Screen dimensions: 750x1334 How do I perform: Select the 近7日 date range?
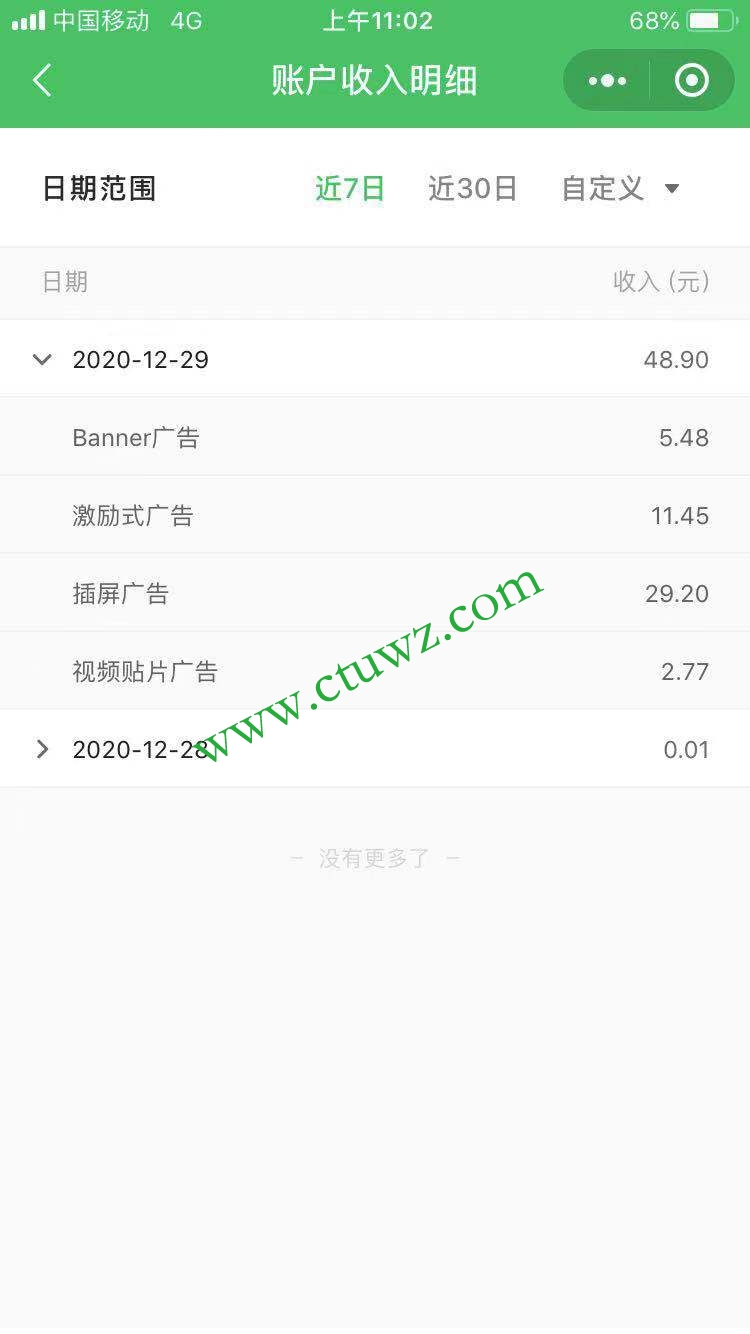tap(349, 188)
